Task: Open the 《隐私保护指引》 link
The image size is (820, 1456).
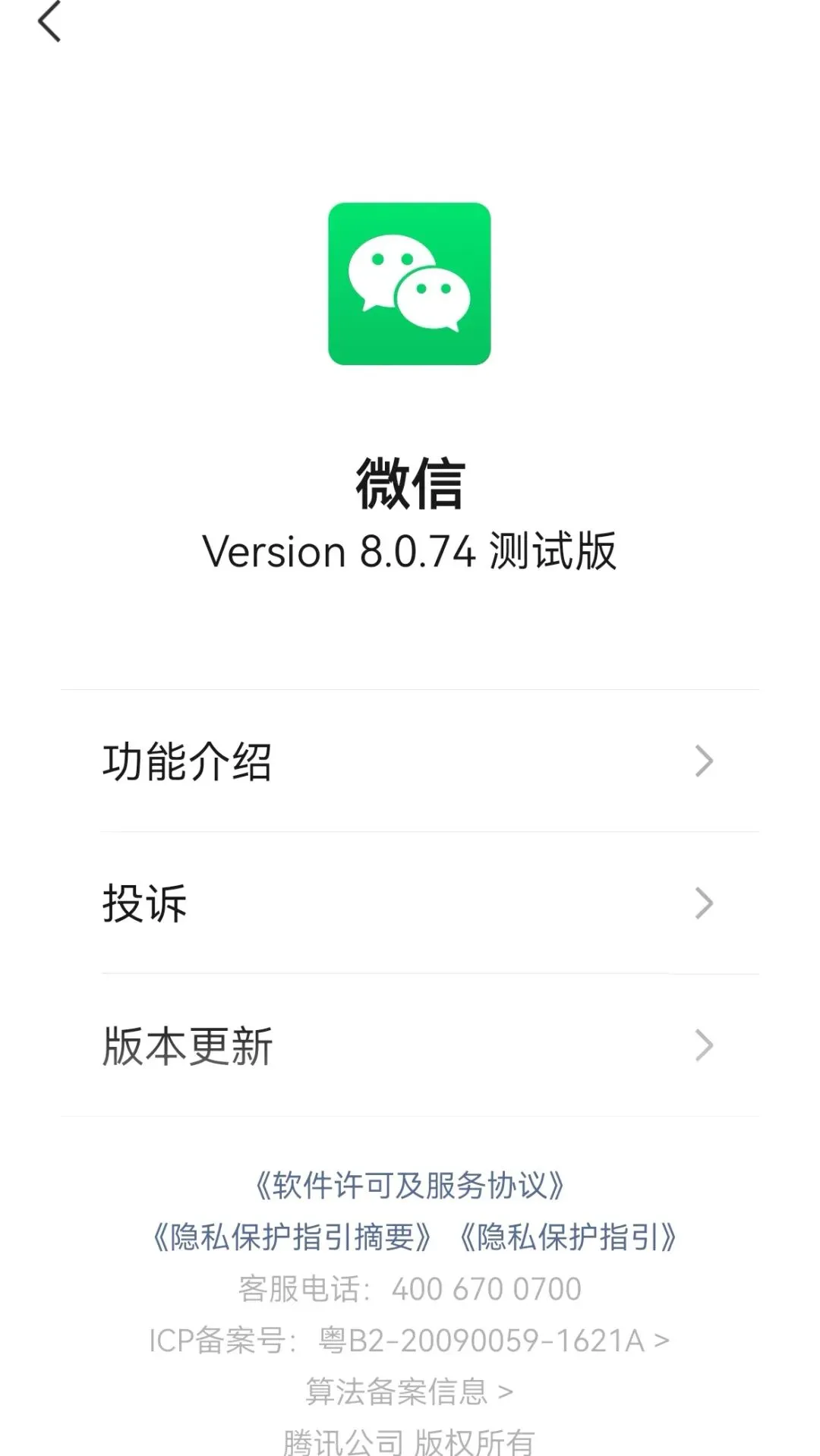Action: coord(569,1237)
